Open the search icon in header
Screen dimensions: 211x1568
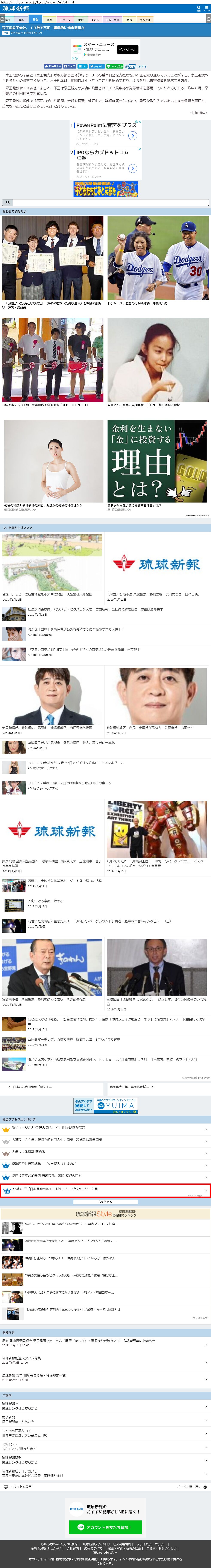pos(198,9)
